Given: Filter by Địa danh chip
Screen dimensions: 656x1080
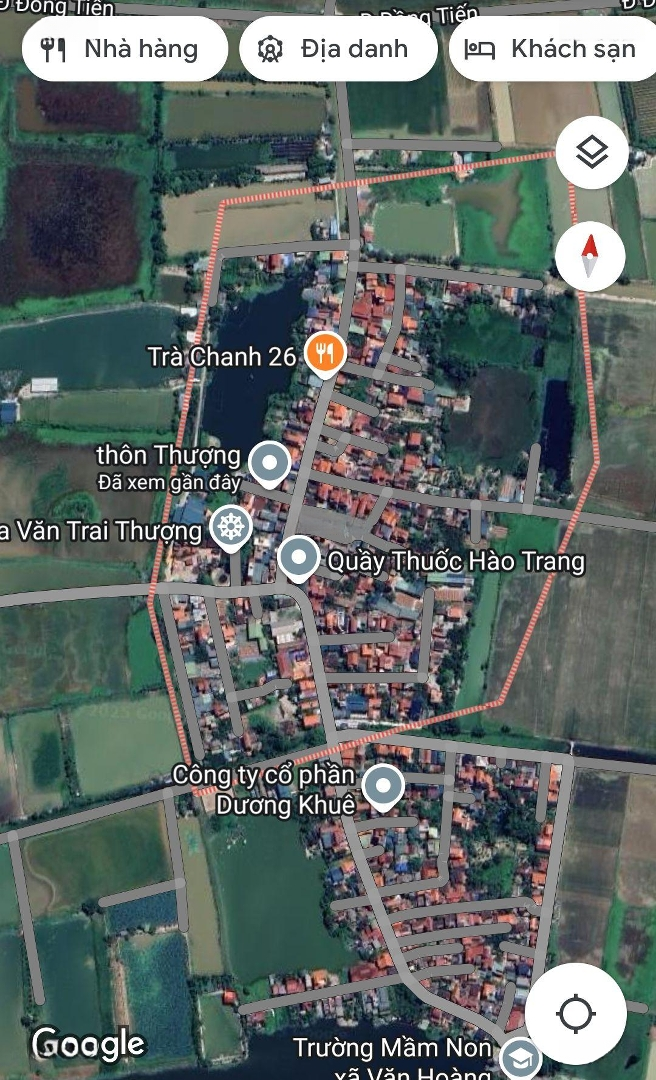Looking at the screenshot, I should click(338, 49).
